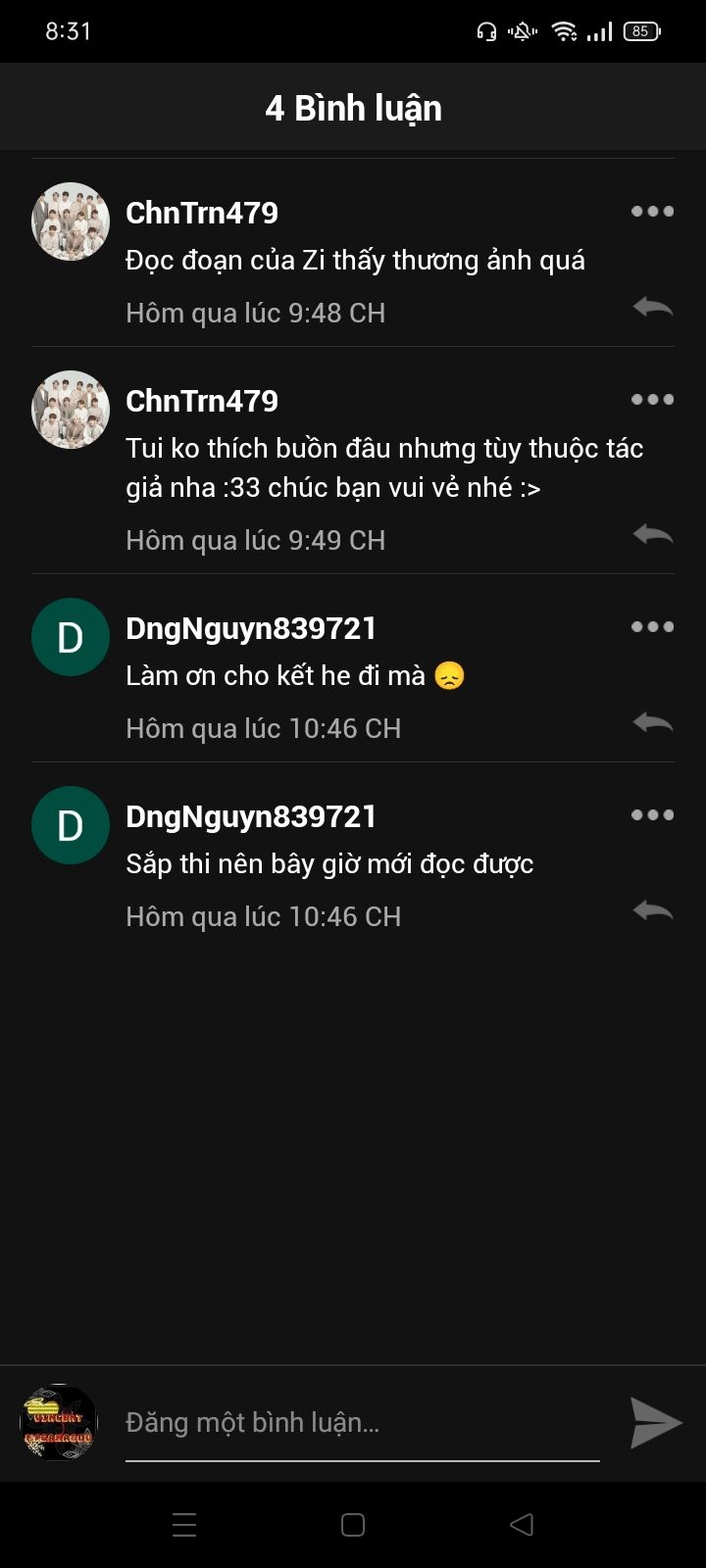Go back using the system back button
Screen dimensions: 706x1568
522,1525
